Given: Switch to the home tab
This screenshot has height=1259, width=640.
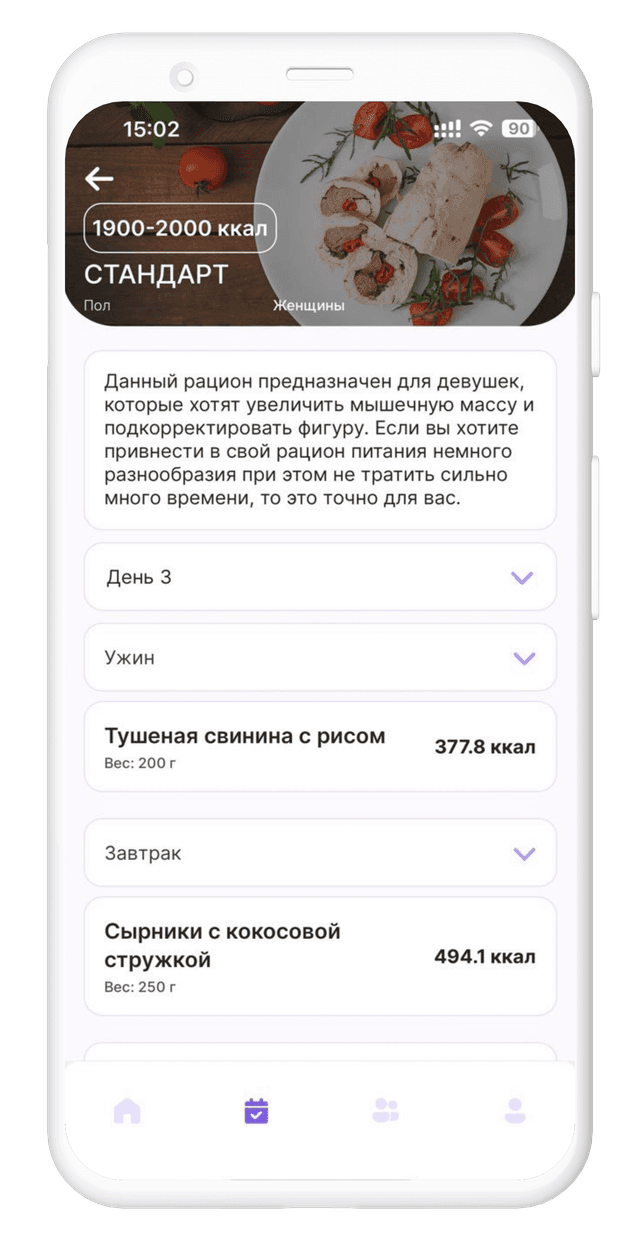Looking at the screenshot, I should coord(127,1110).
